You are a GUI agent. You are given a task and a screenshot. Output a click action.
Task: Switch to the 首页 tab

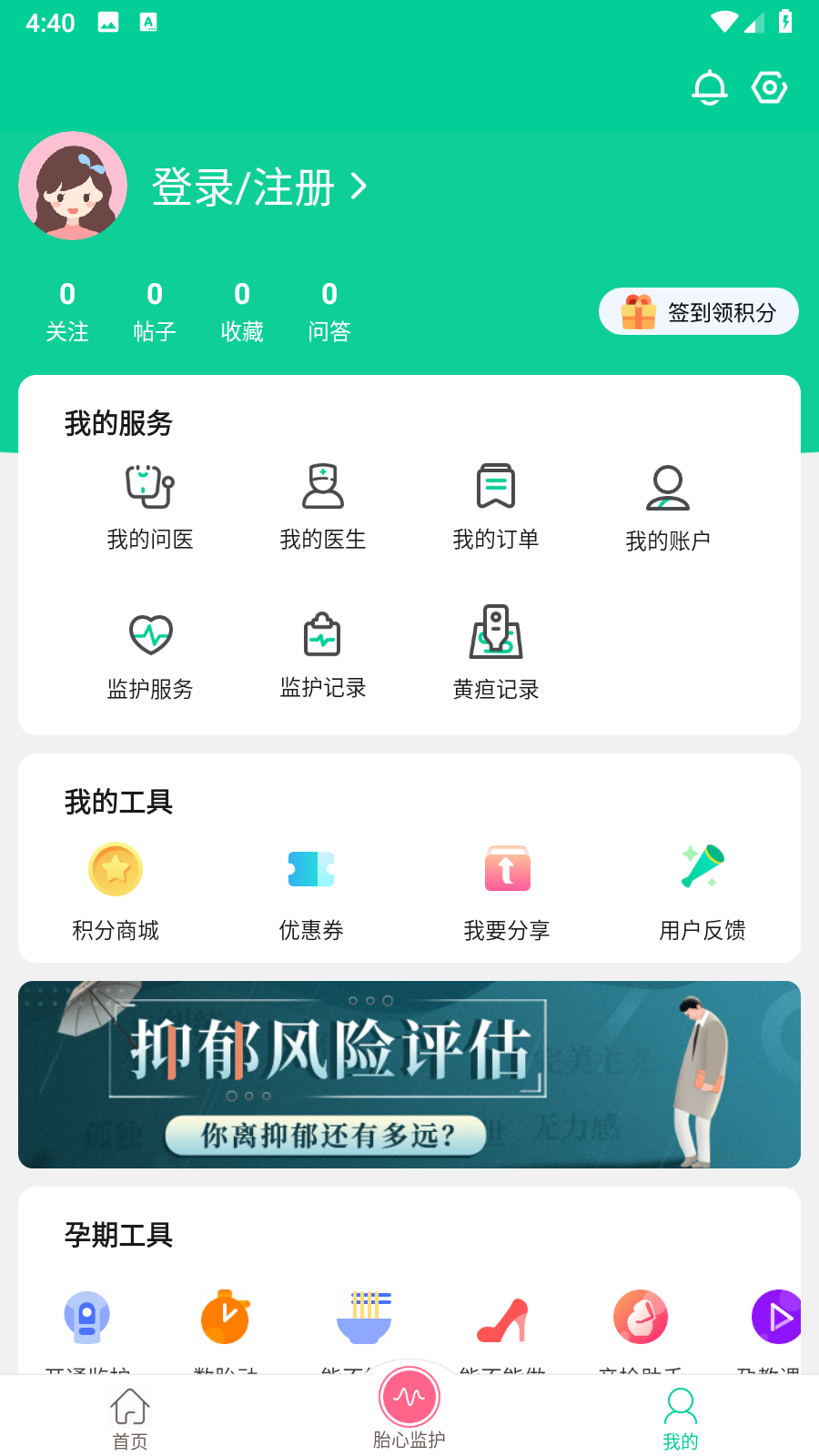coord(130,1418)
